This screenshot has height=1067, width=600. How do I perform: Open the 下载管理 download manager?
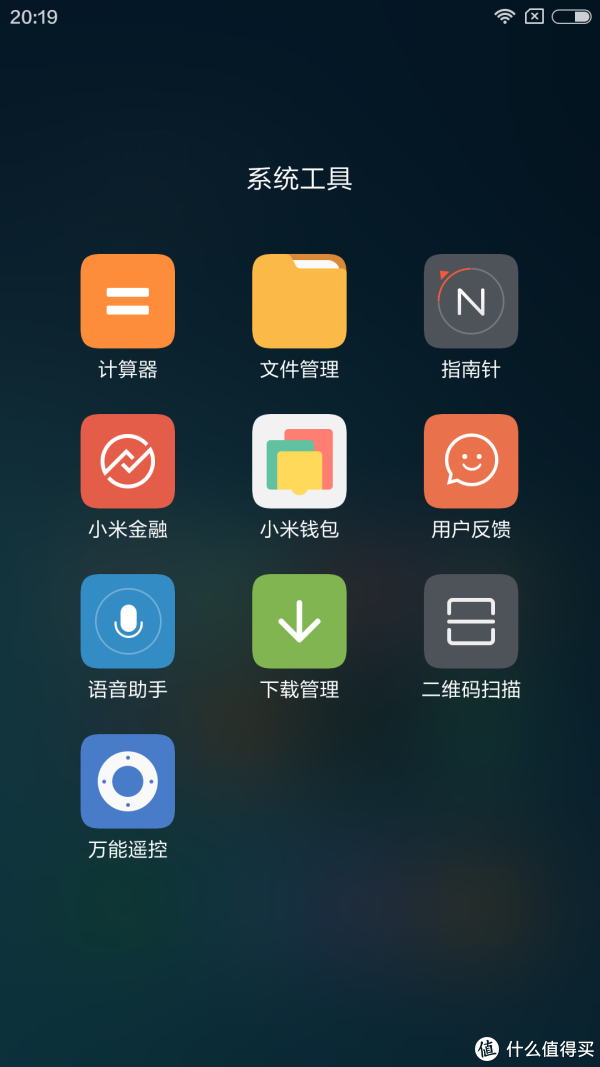coord(299,621)
